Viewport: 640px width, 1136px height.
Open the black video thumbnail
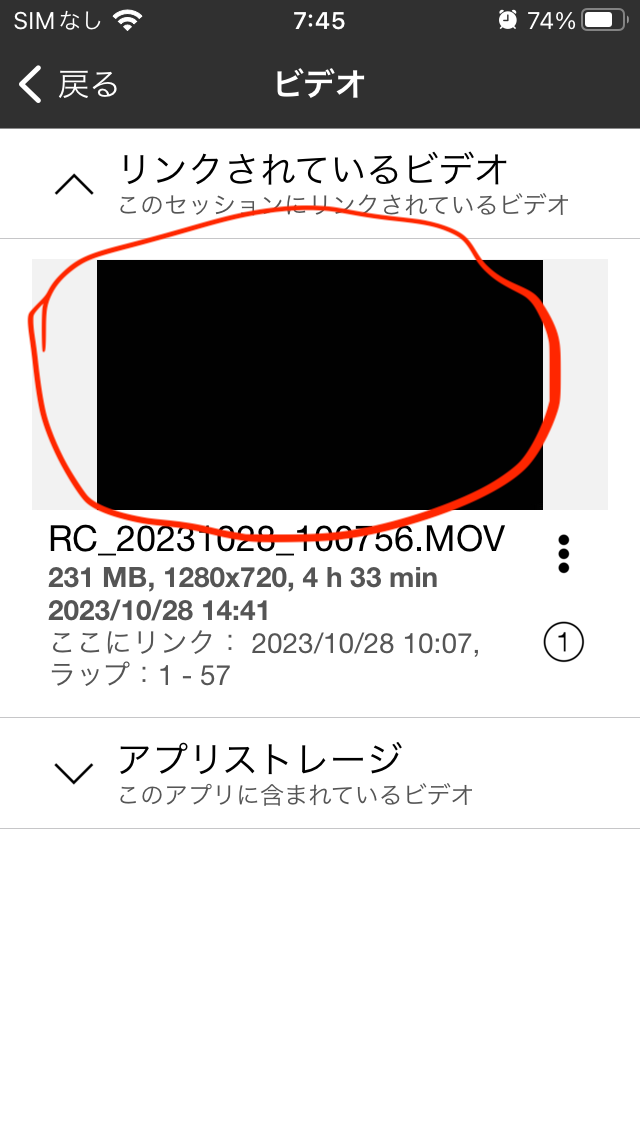pos(320,385)
